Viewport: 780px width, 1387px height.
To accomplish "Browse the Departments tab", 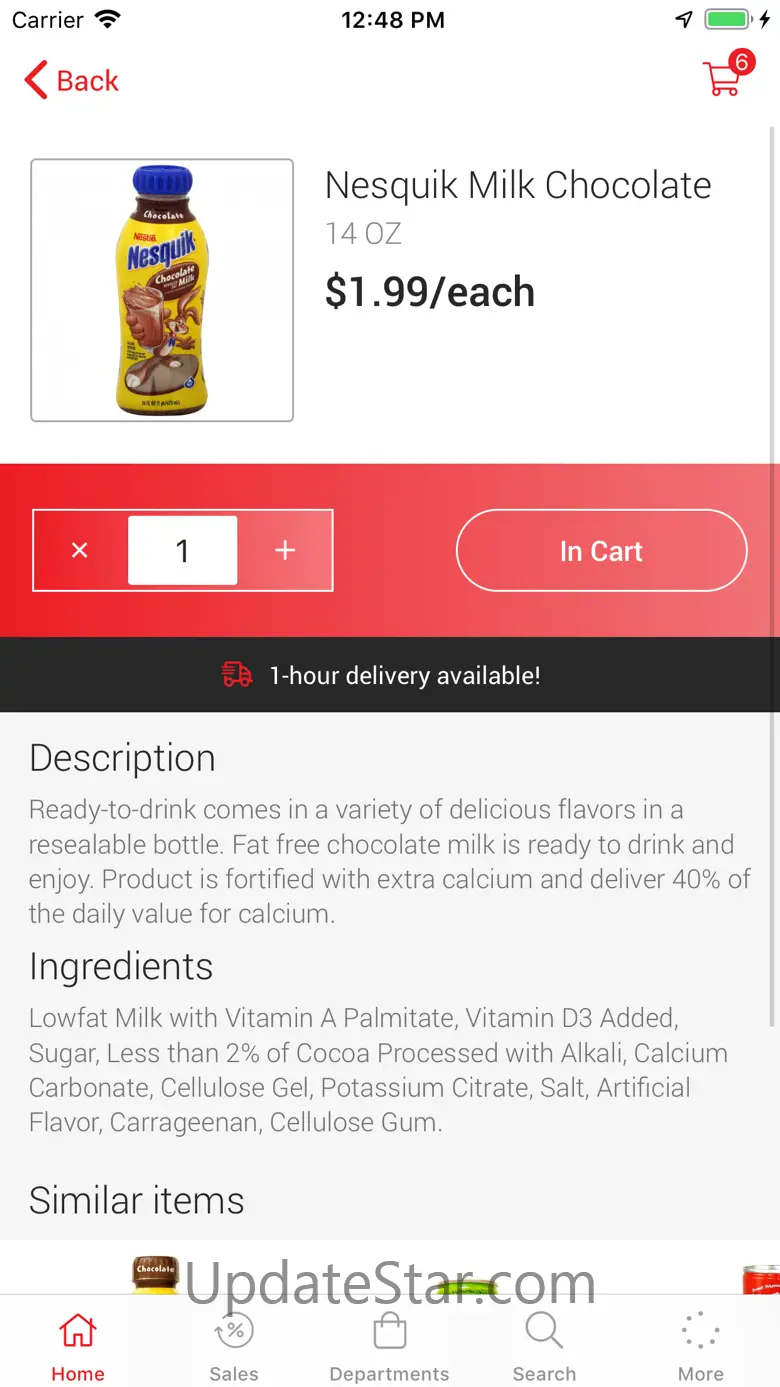I will click(389, 1346).
